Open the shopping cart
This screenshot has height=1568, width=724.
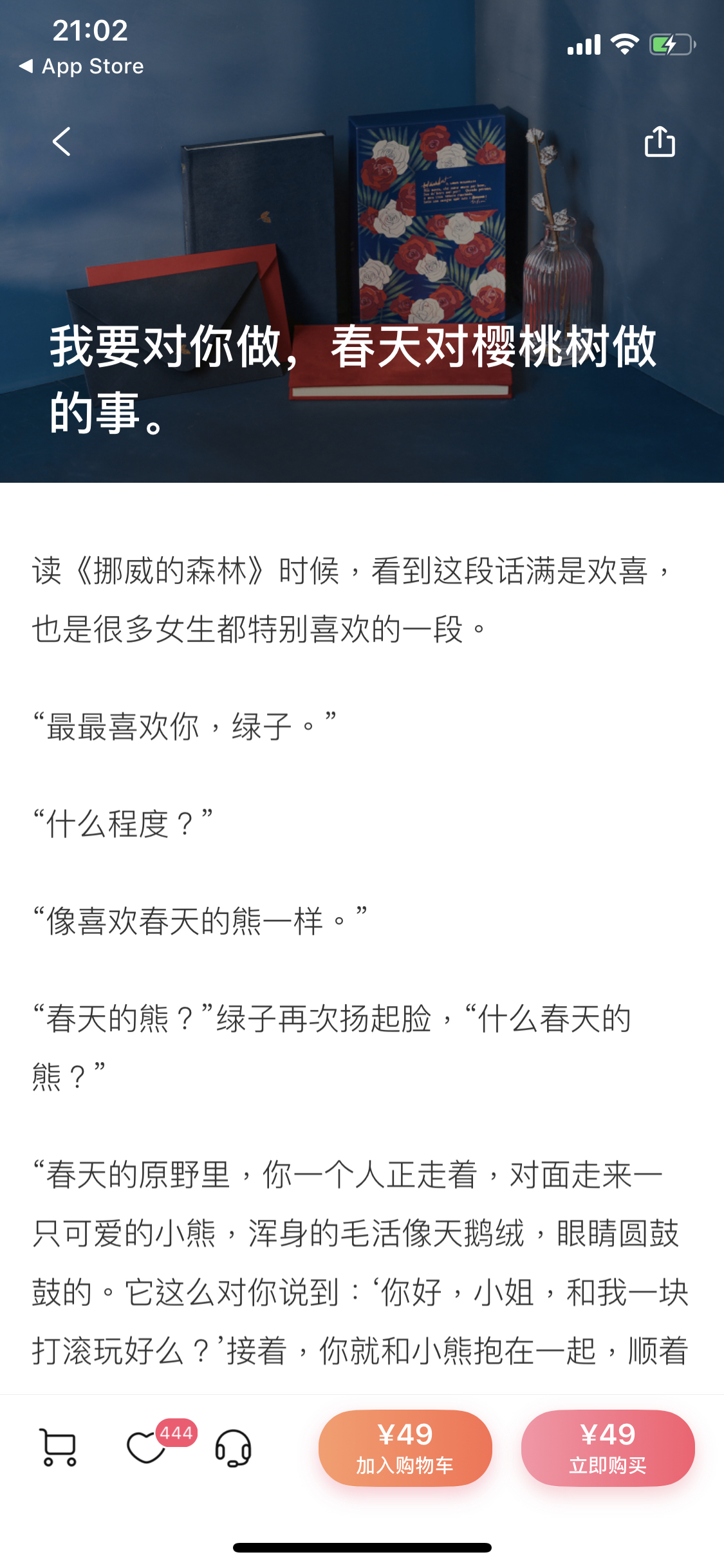point(58,1448)
